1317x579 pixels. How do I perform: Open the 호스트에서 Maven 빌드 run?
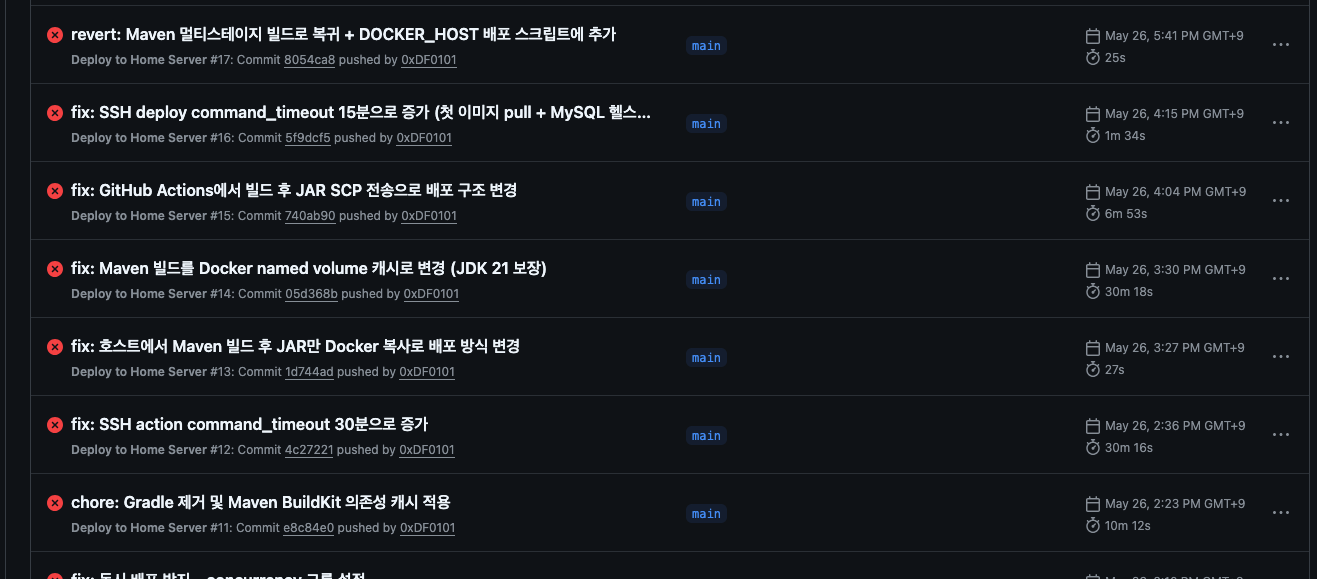click(x=295, y=346)
